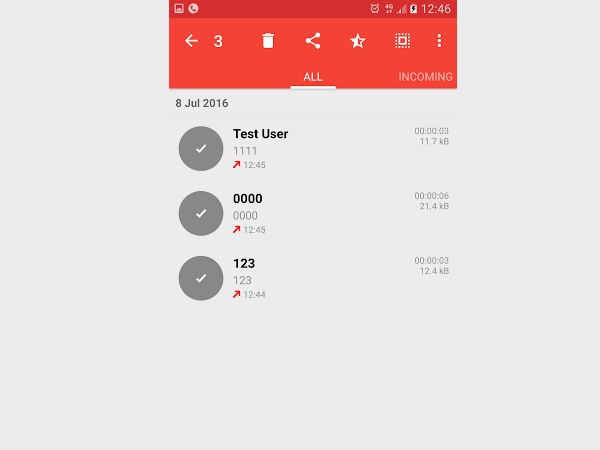Exit selection mode with the back arrow
This screenshot has height=450, width=600.
(192, 41)
